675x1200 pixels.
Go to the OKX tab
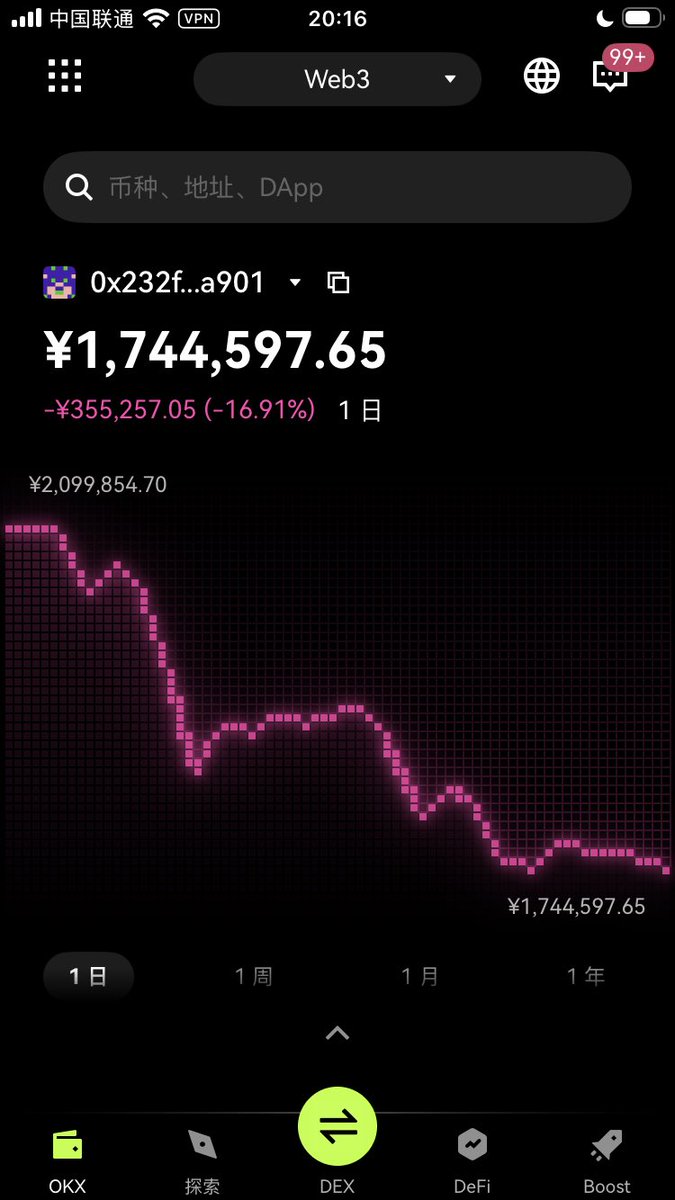coord(67,1160)
